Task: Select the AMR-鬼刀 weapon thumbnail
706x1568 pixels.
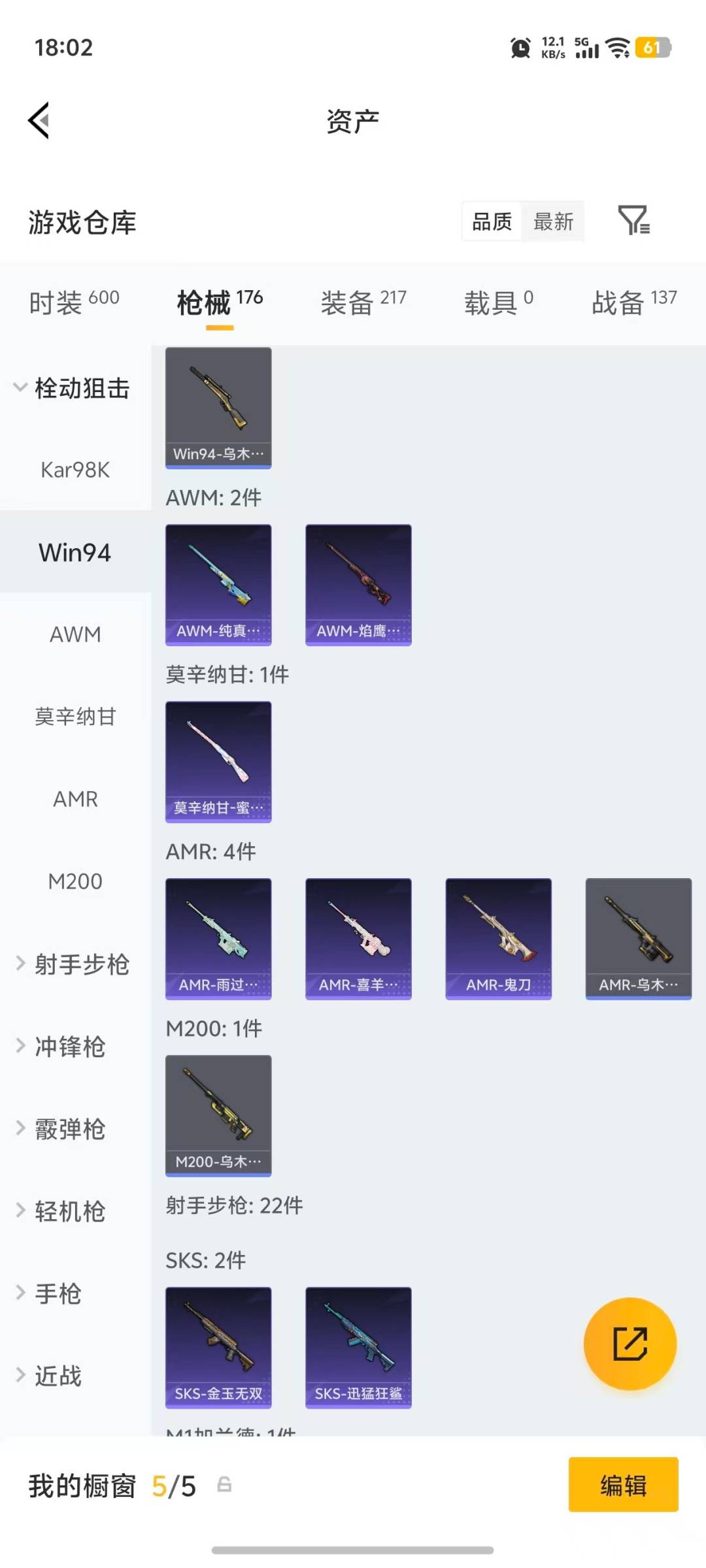Action: point(498,939)
